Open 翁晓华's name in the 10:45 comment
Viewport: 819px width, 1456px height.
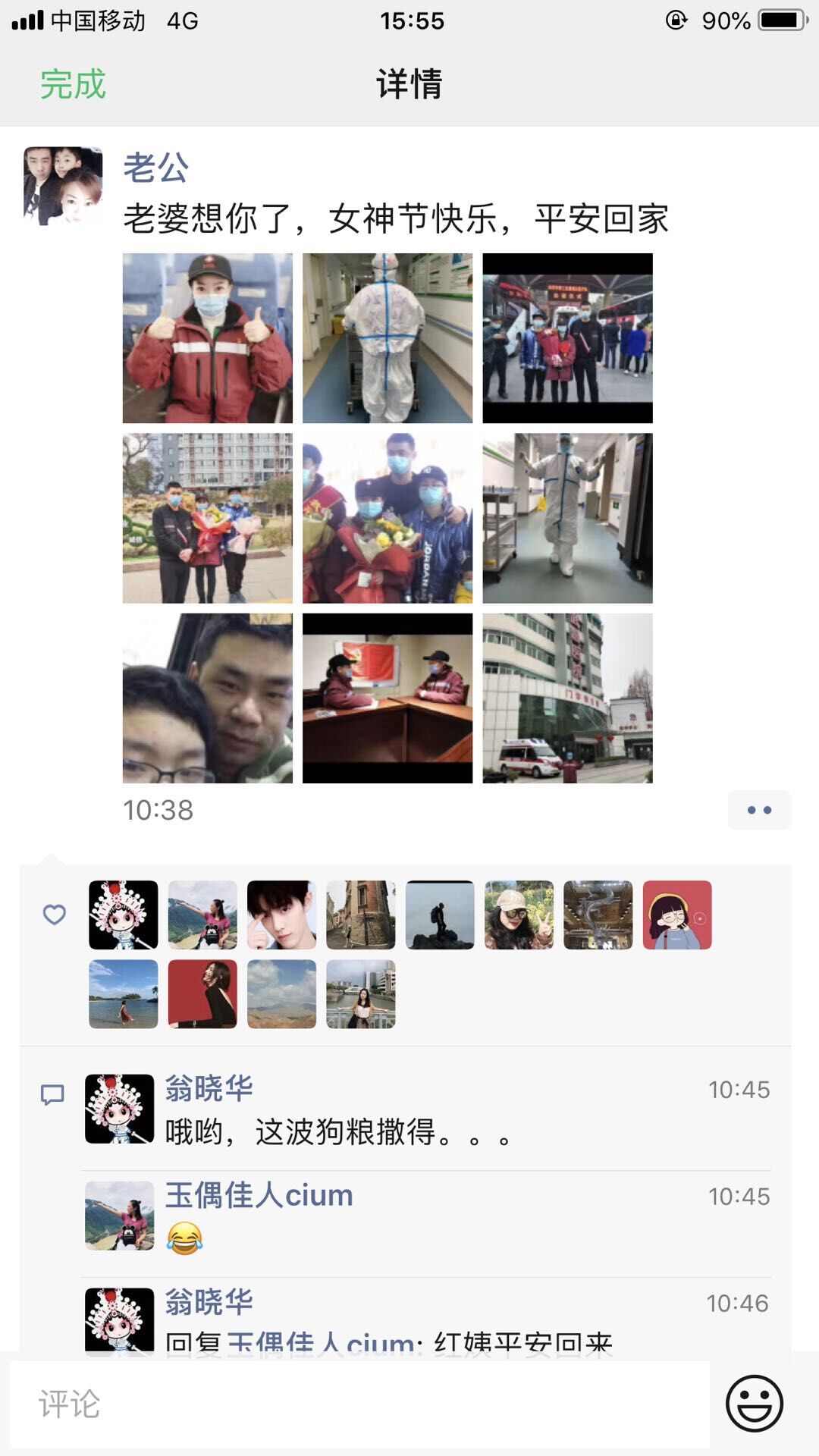209,1088
